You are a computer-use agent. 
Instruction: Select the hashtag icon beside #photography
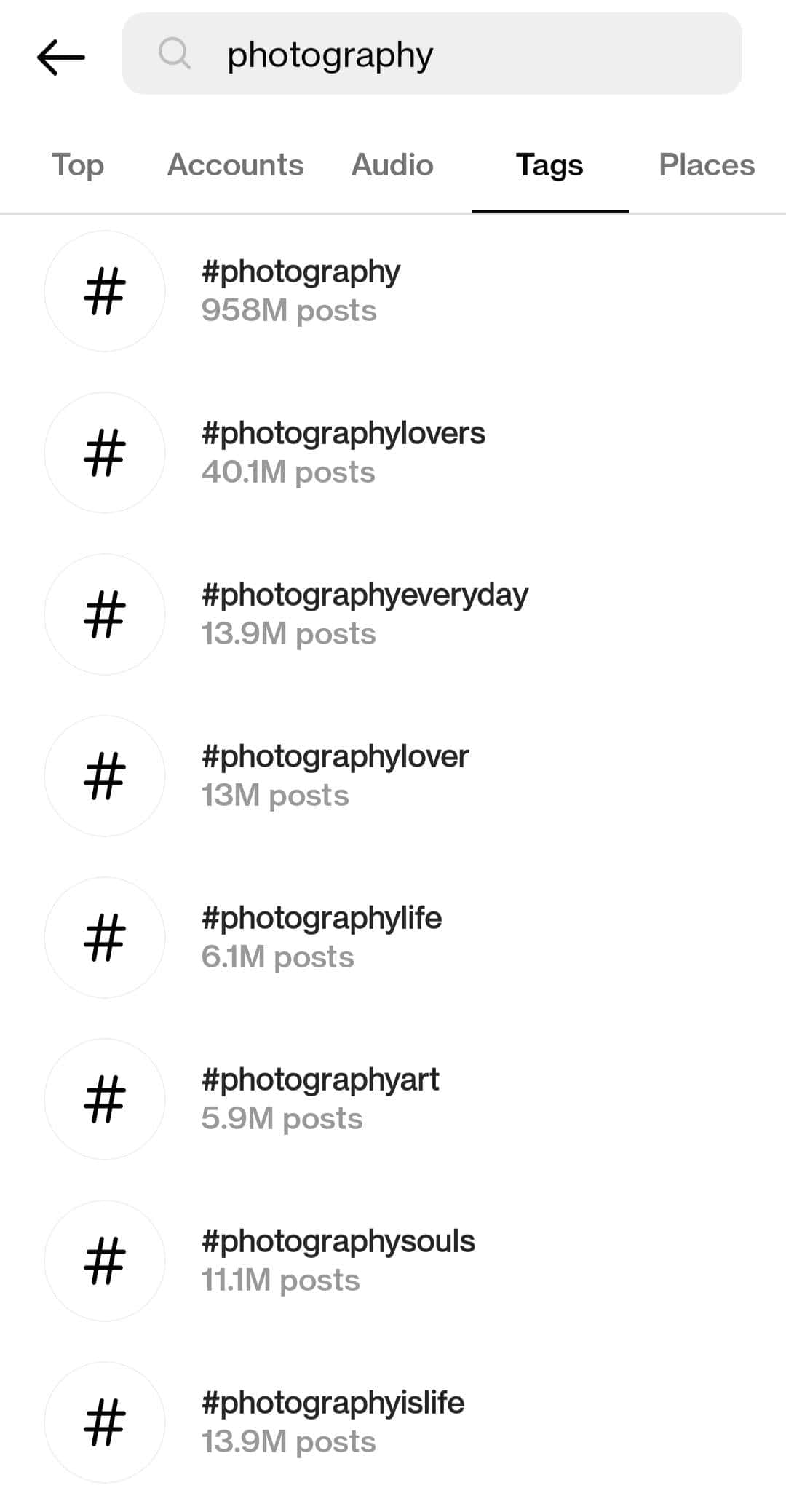pyautogui.click(x=104, y=291)
